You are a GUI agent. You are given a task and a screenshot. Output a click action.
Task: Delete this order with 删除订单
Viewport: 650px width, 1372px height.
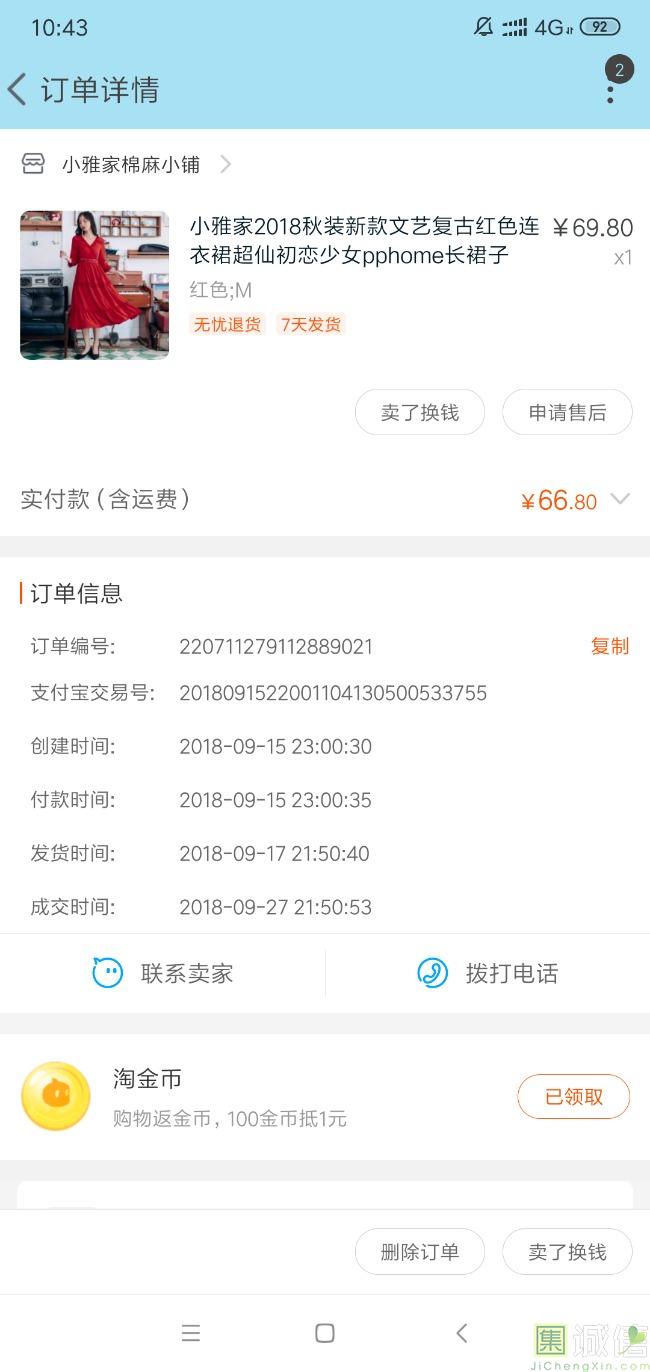coord(420,1252)
